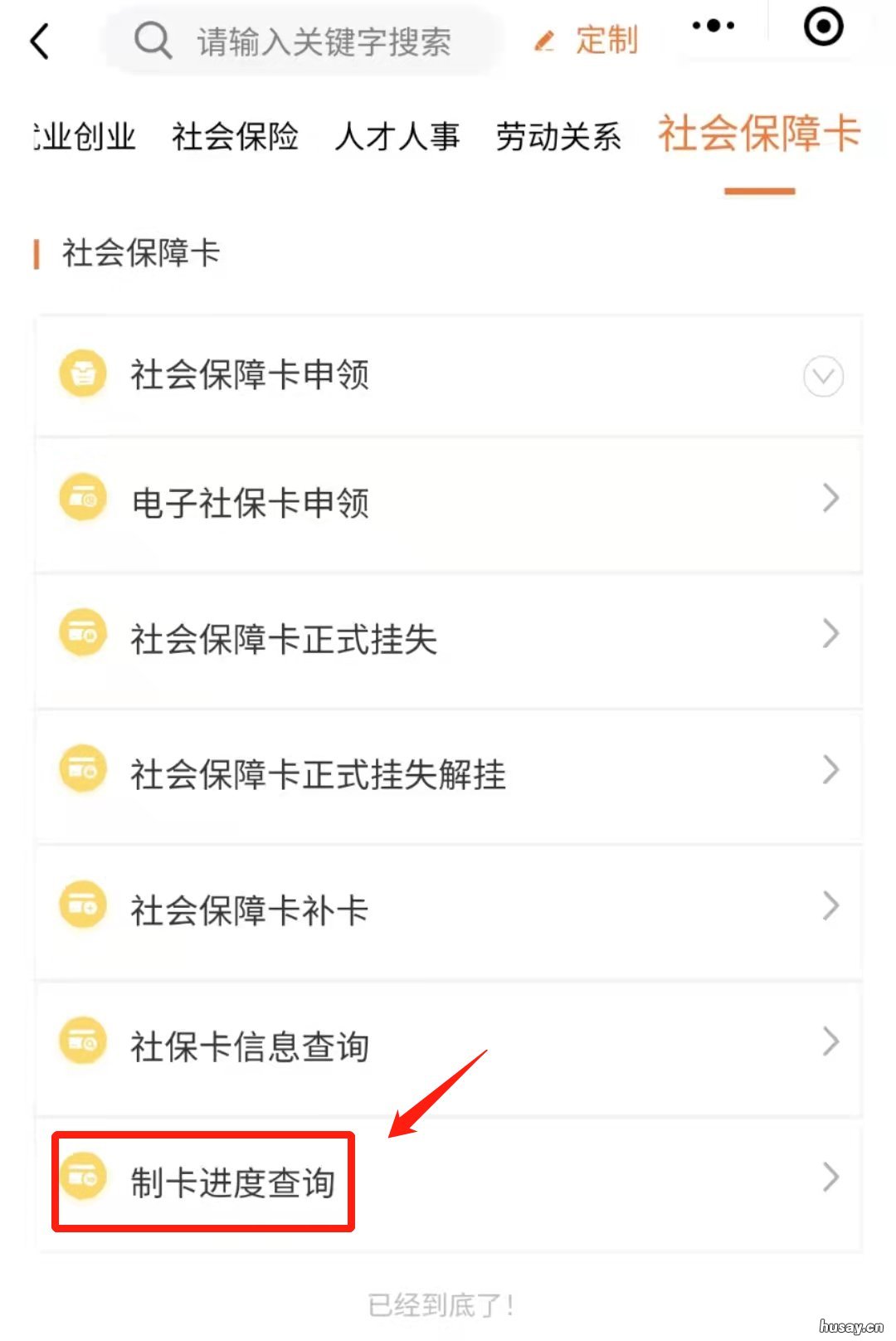Select the 人才人事 tab
This screenshot has width=896, height=1341.
tap(397, 137)
